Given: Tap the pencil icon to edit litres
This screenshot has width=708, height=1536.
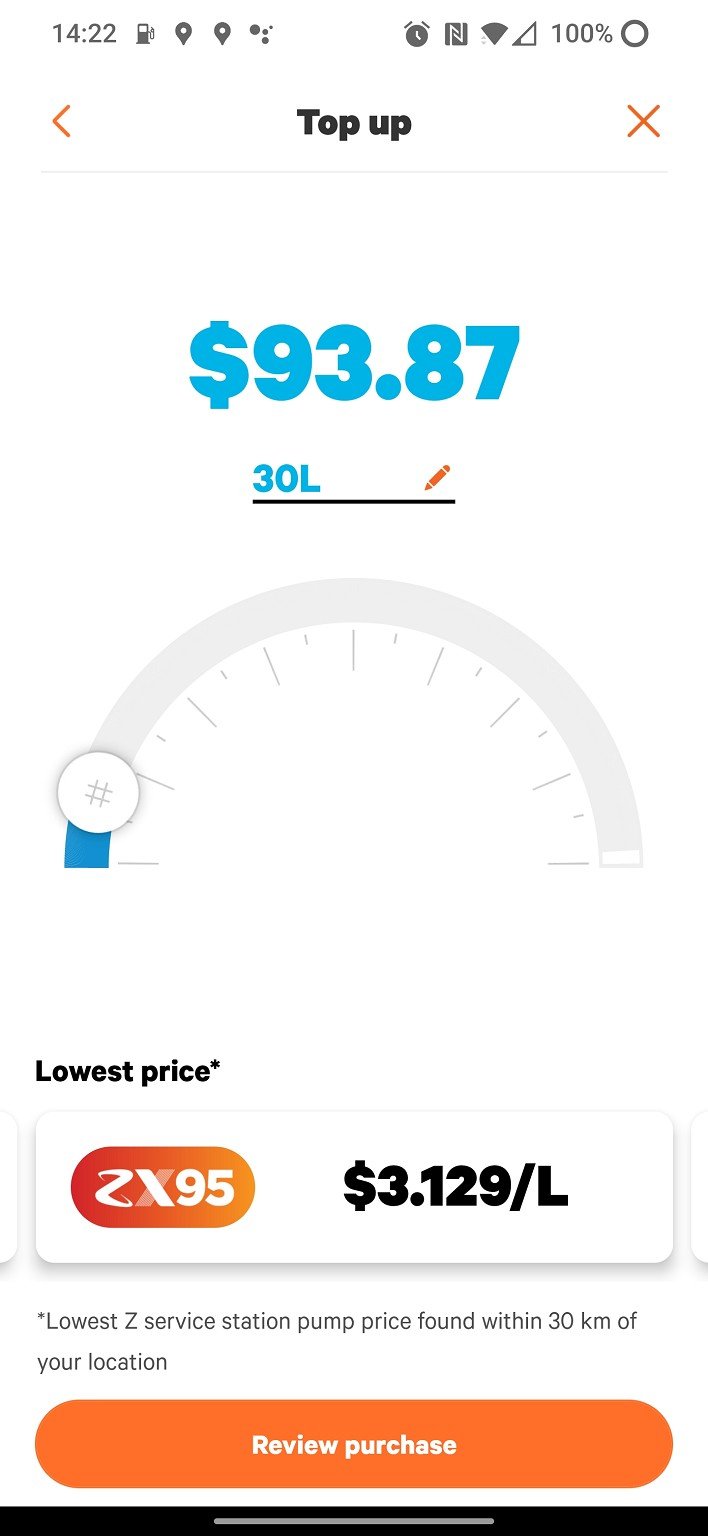Looking at the screenshot, I should [x=437, y=478].
